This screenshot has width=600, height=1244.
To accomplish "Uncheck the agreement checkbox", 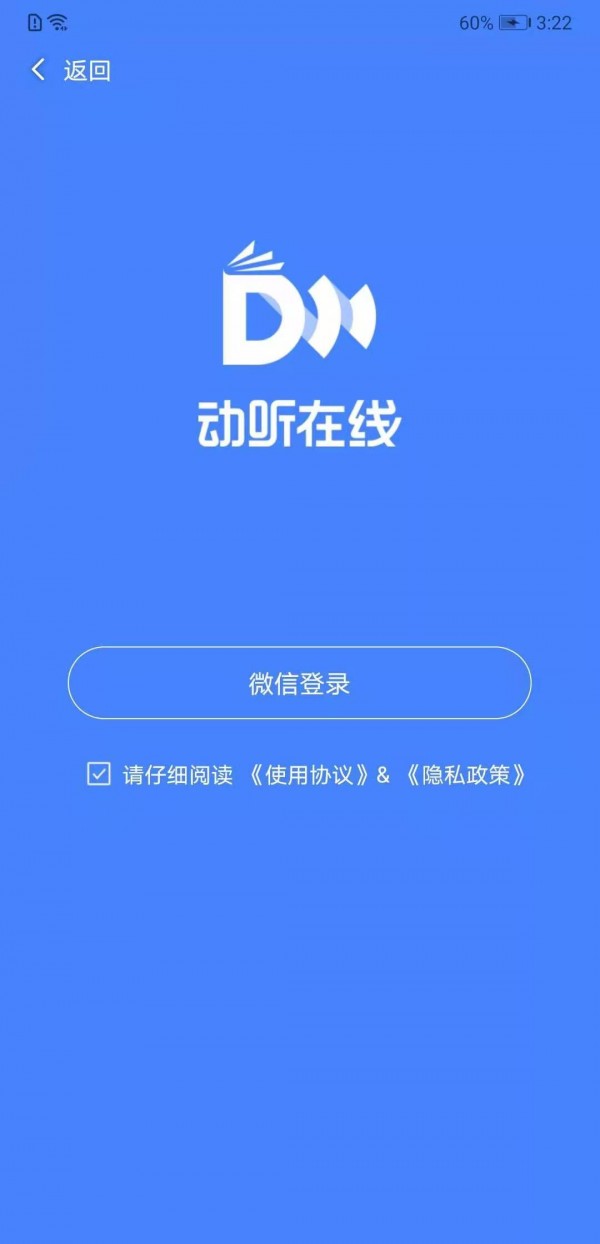I will (98, 773).
